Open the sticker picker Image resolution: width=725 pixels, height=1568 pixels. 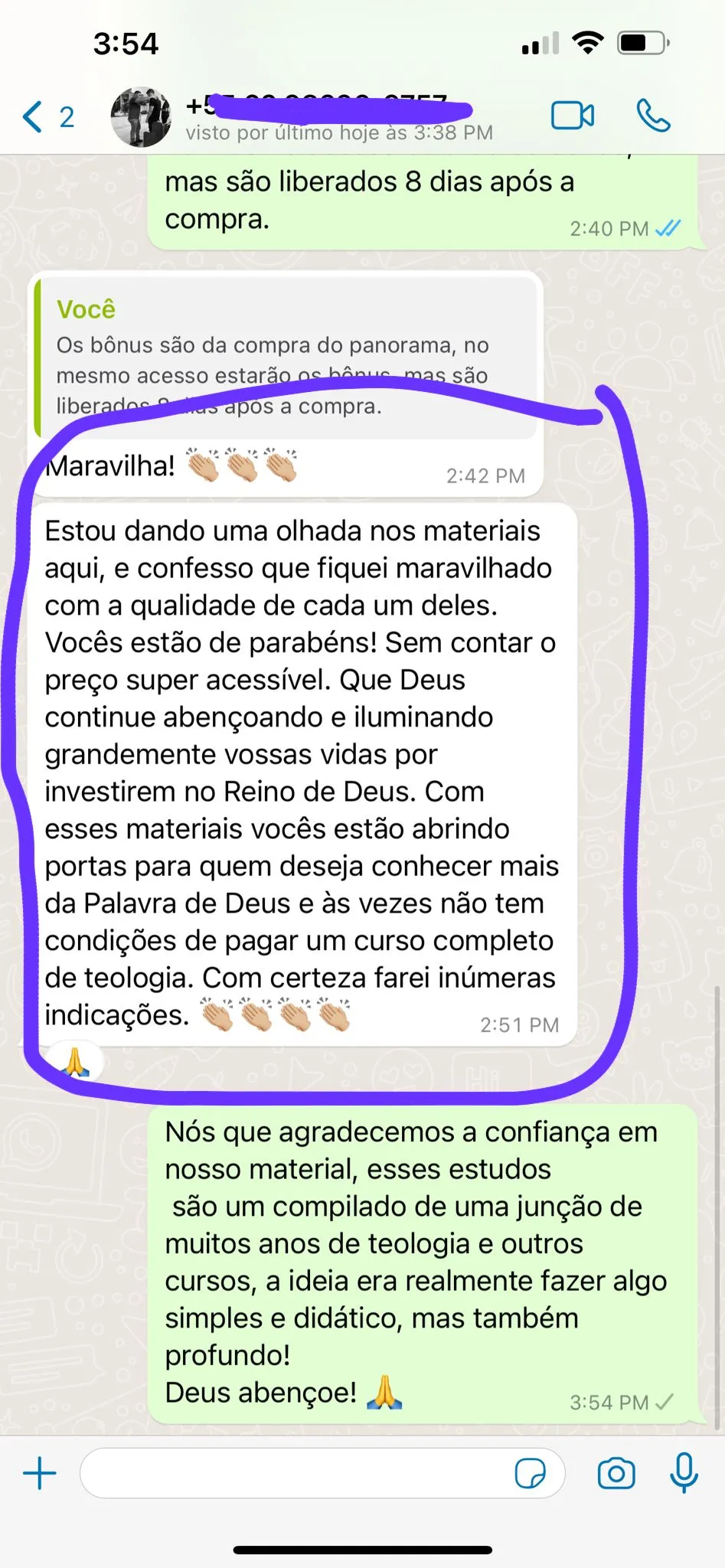tap(530, 1473)
